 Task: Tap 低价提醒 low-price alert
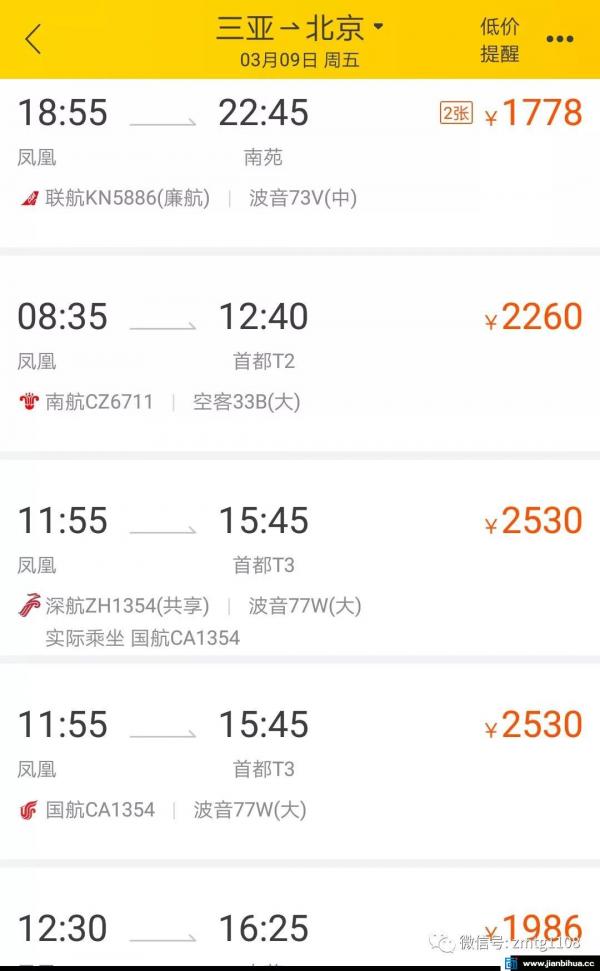click(499, 40)
